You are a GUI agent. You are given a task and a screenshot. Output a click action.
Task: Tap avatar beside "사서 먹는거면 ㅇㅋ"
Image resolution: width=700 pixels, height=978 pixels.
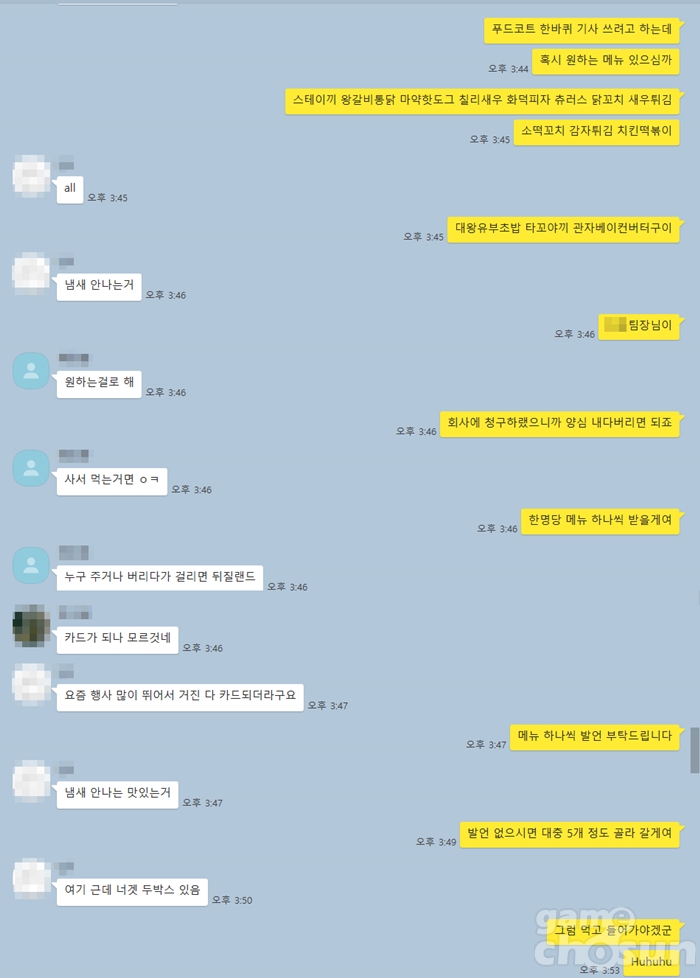[x=31, y=468]
